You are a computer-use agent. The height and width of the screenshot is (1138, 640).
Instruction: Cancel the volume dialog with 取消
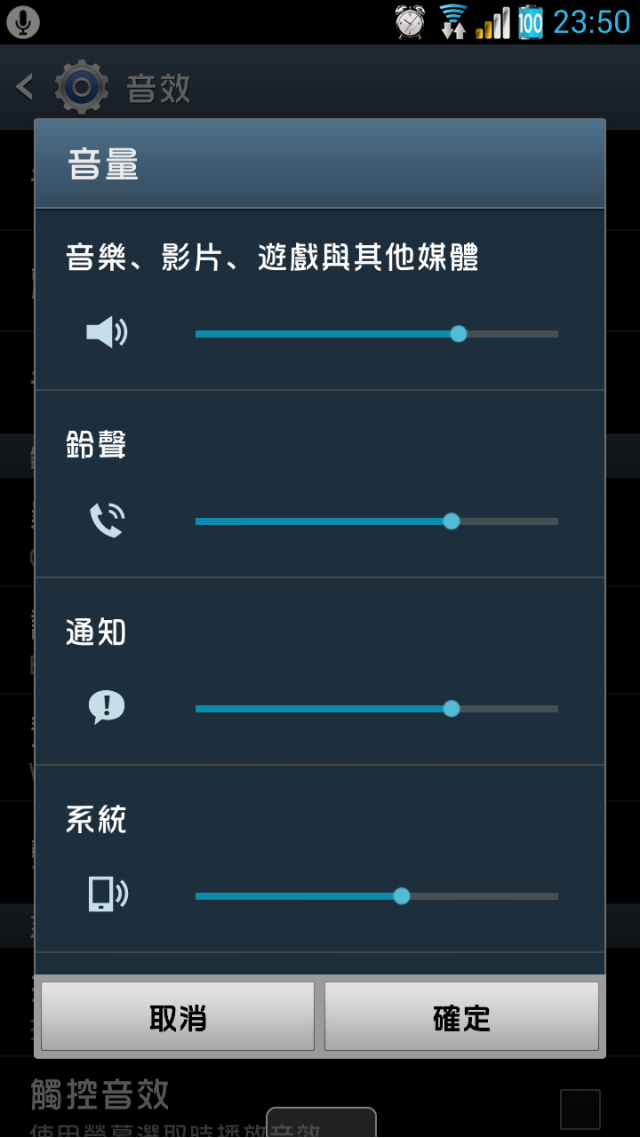tap(178, 1017)
